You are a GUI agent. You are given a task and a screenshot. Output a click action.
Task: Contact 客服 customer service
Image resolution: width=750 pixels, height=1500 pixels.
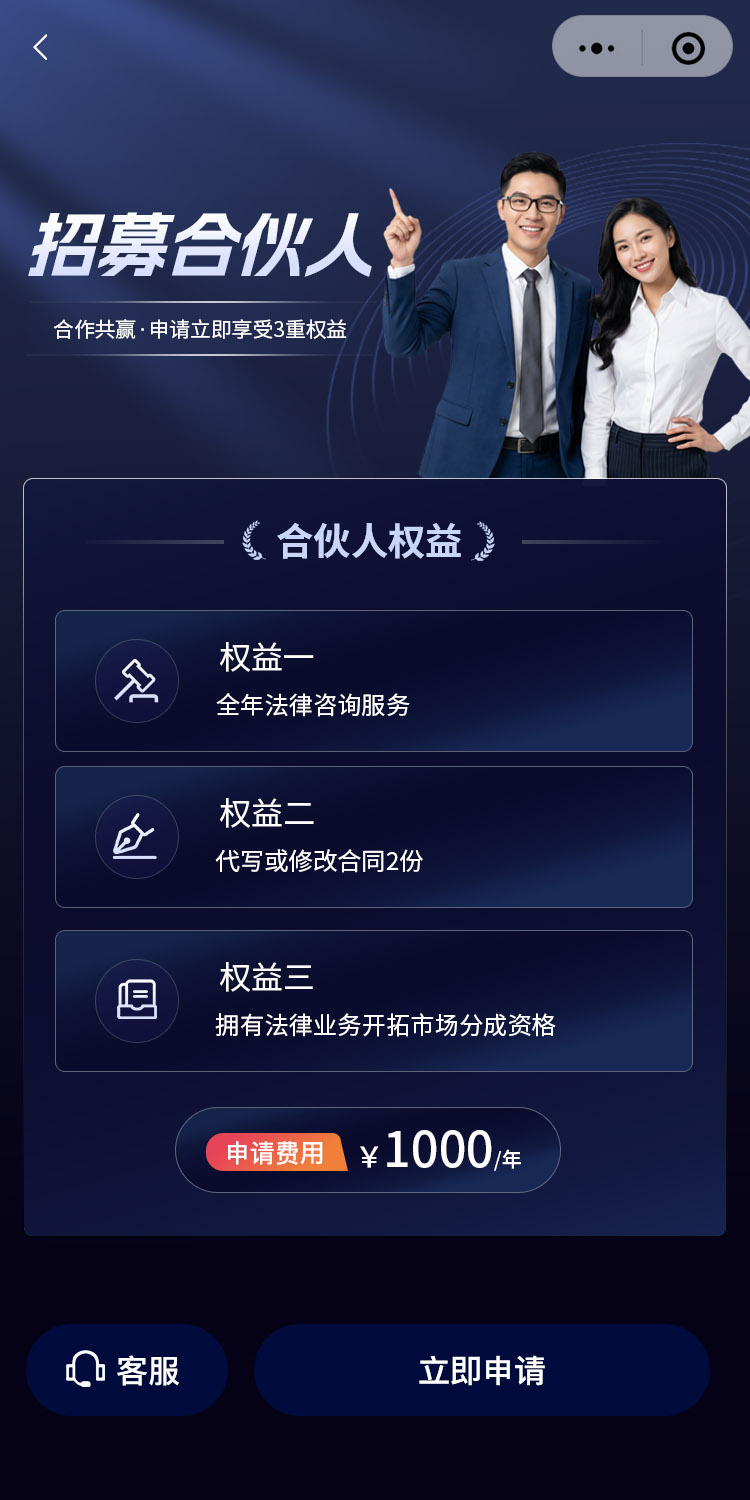[x=127, y=1370]
